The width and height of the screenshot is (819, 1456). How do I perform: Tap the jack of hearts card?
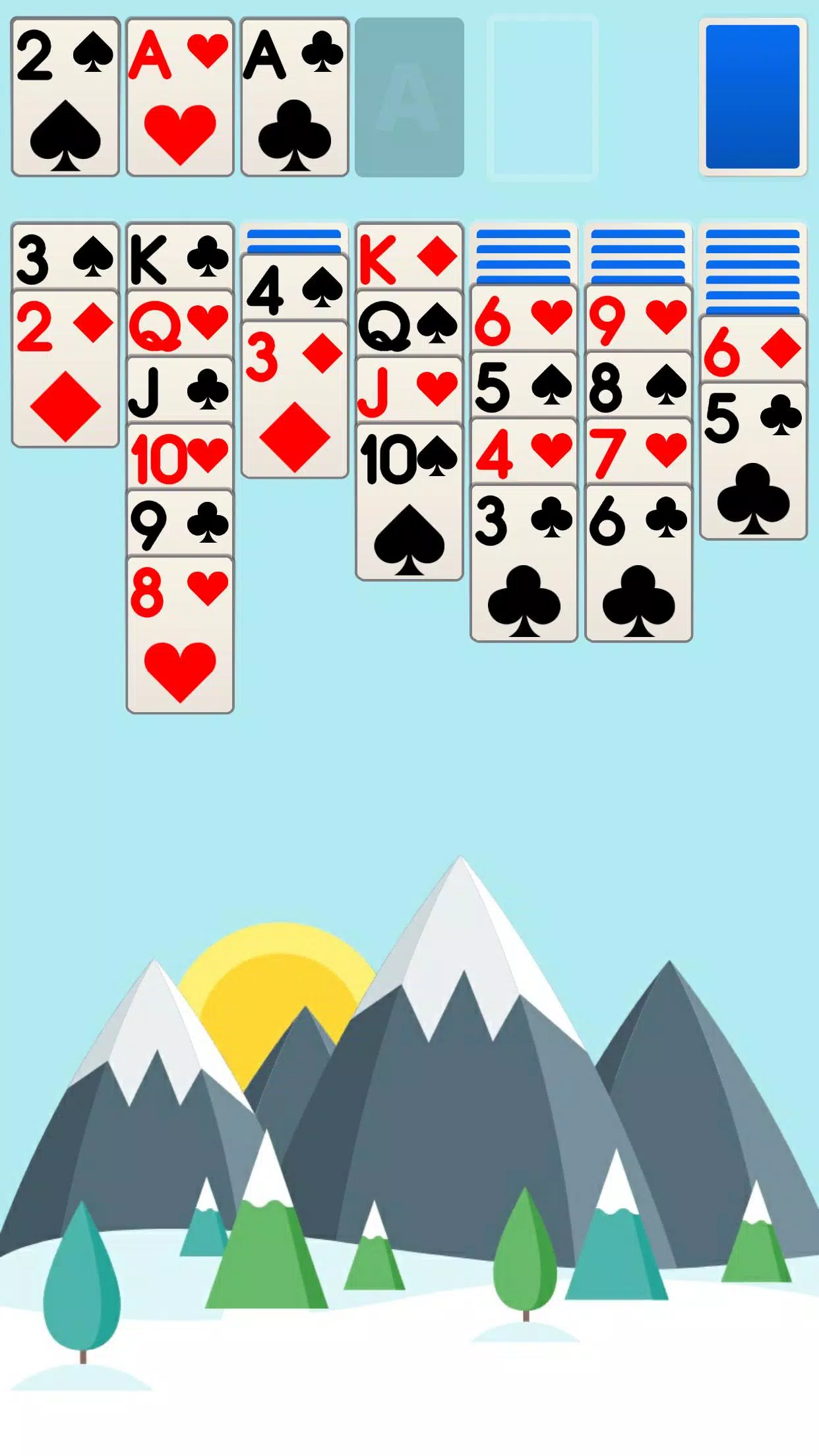click(409, 389)
